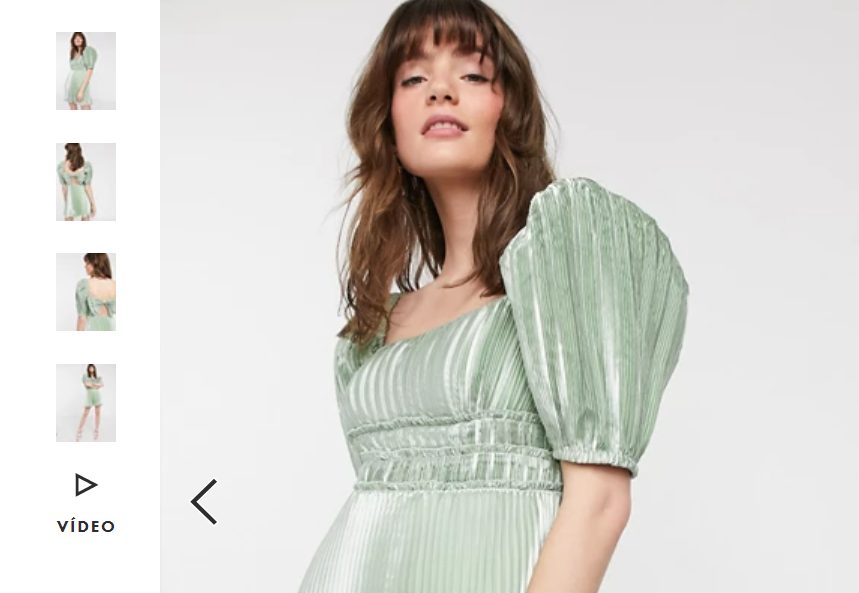Show the previous product image

(204, 502)
